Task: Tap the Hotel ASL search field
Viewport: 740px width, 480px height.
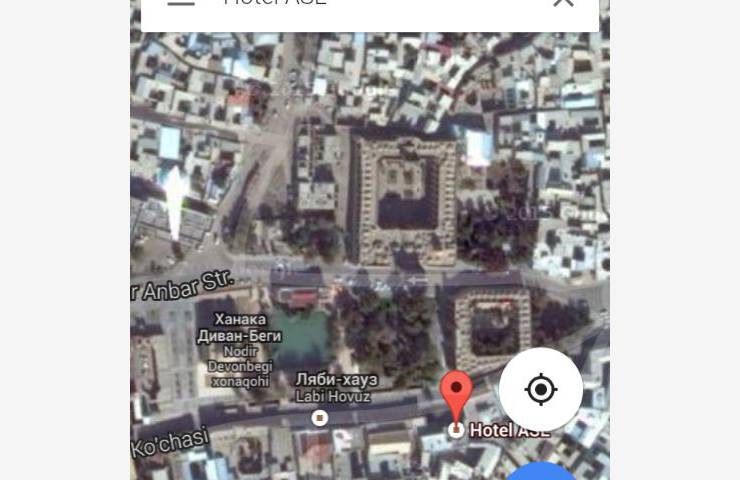Action: 370,6
